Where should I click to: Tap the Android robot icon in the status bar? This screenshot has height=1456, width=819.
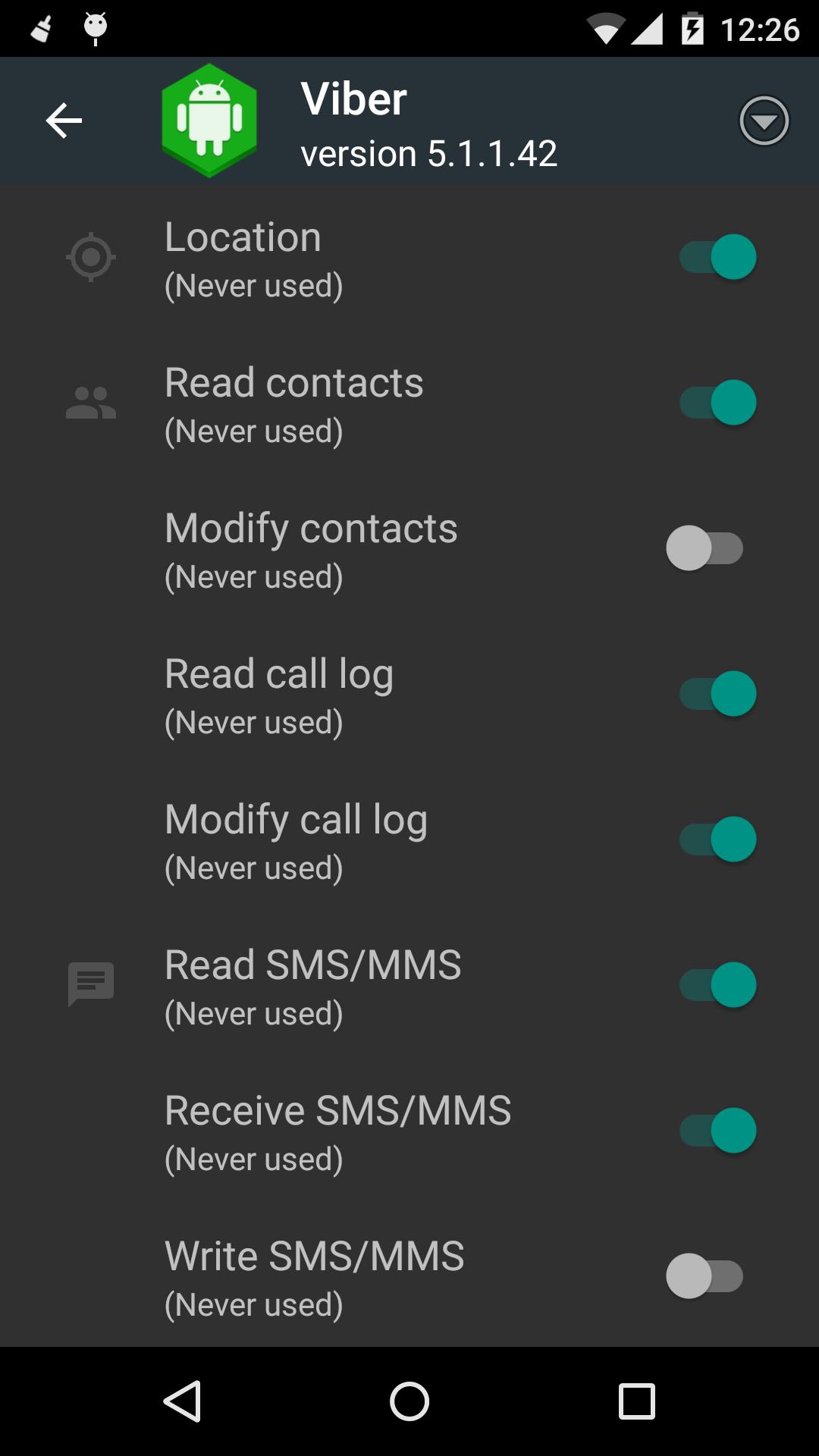pos(95,26)
